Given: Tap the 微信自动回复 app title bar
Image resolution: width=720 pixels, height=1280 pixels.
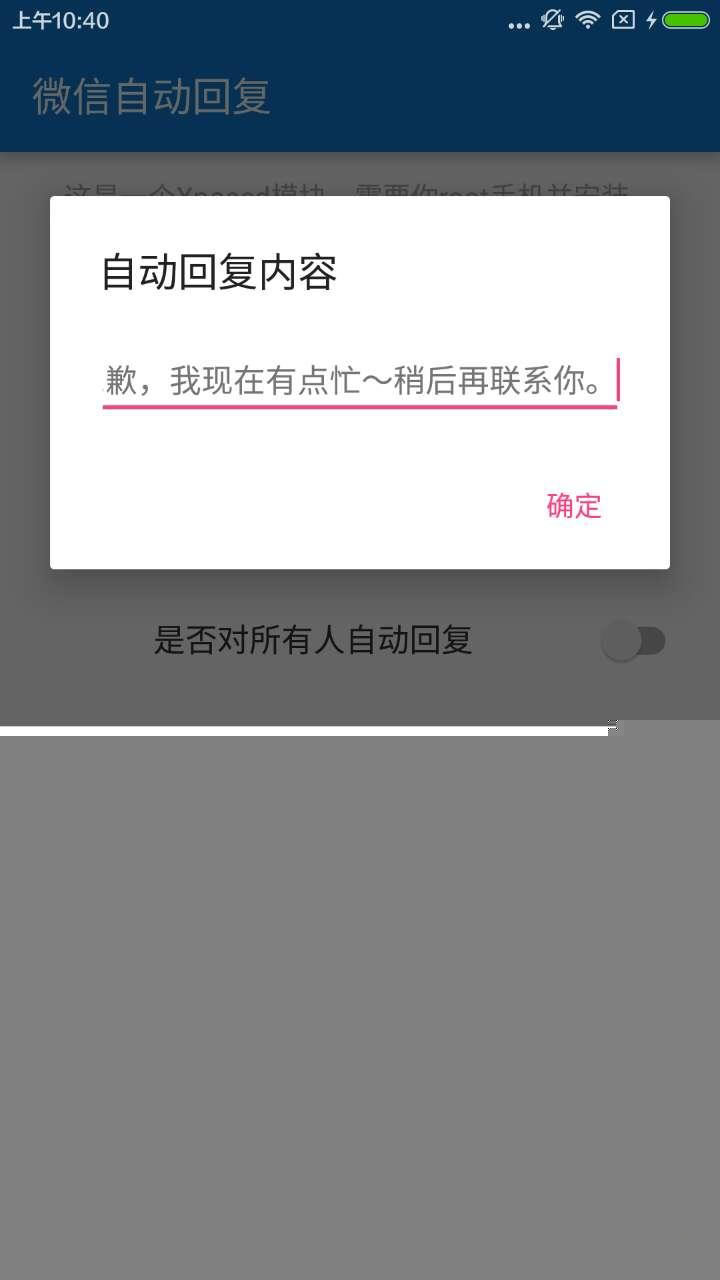Looking at the screenshot, I should pyautogui.click(x=150, y=99).
